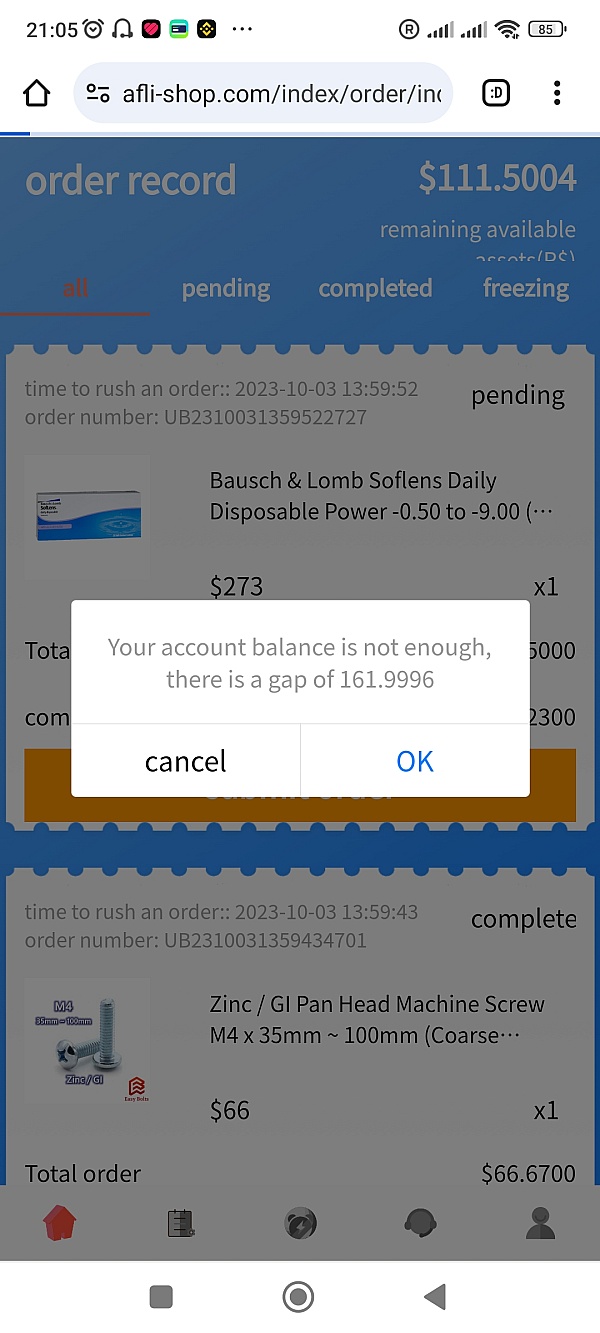Screen dimensions: 600x1333
Task: Open the browser tab switcher
Action: coord(496,94)
